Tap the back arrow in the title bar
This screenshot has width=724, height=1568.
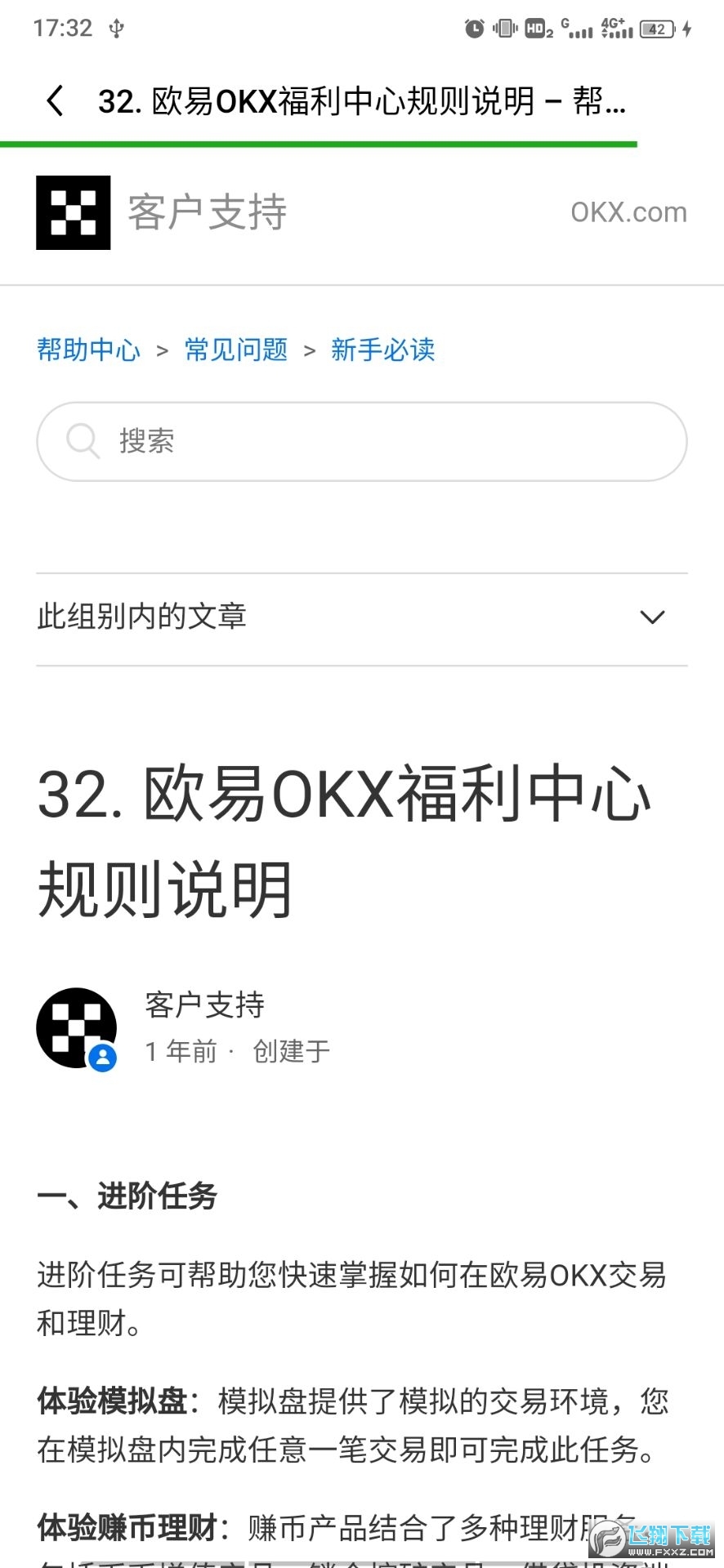[x=54, y=100]
